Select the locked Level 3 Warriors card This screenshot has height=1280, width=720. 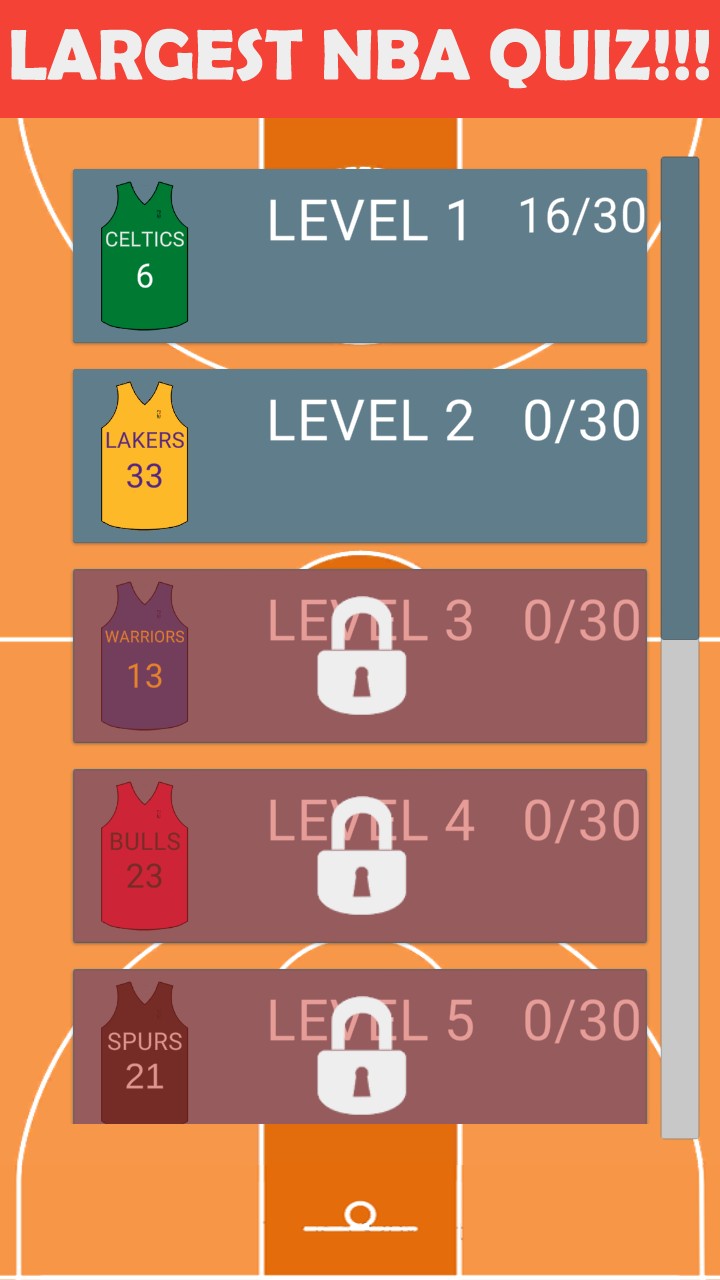[360, 656]
